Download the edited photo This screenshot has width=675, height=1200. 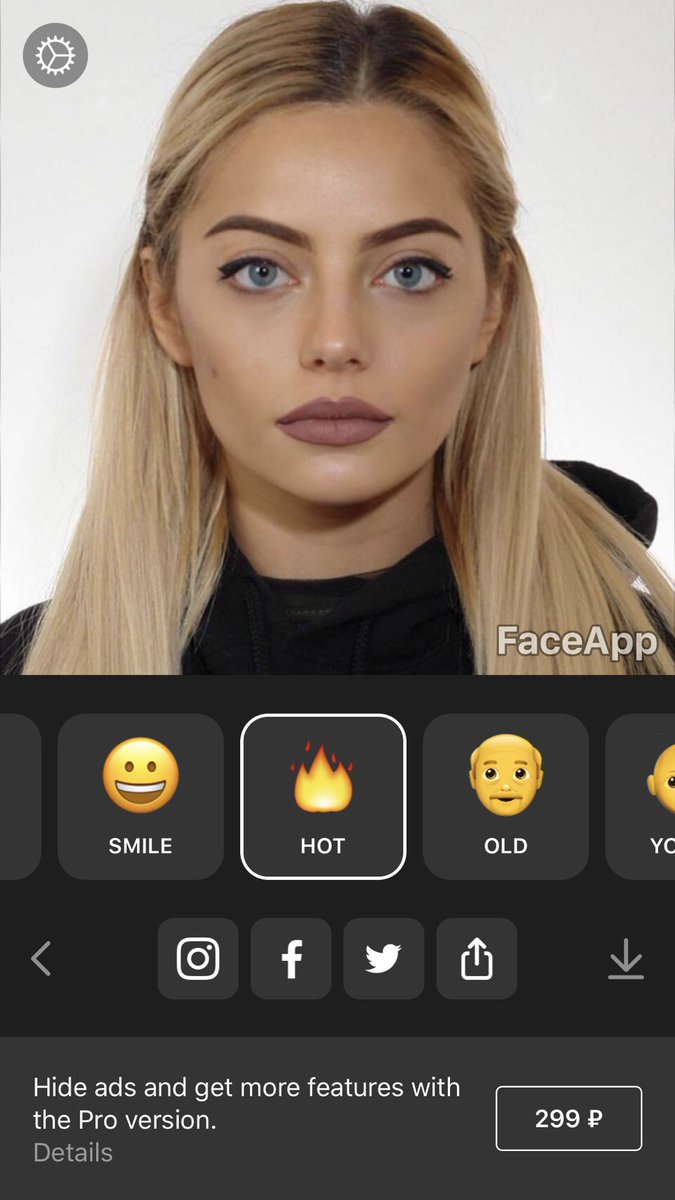tap(626, 959)
